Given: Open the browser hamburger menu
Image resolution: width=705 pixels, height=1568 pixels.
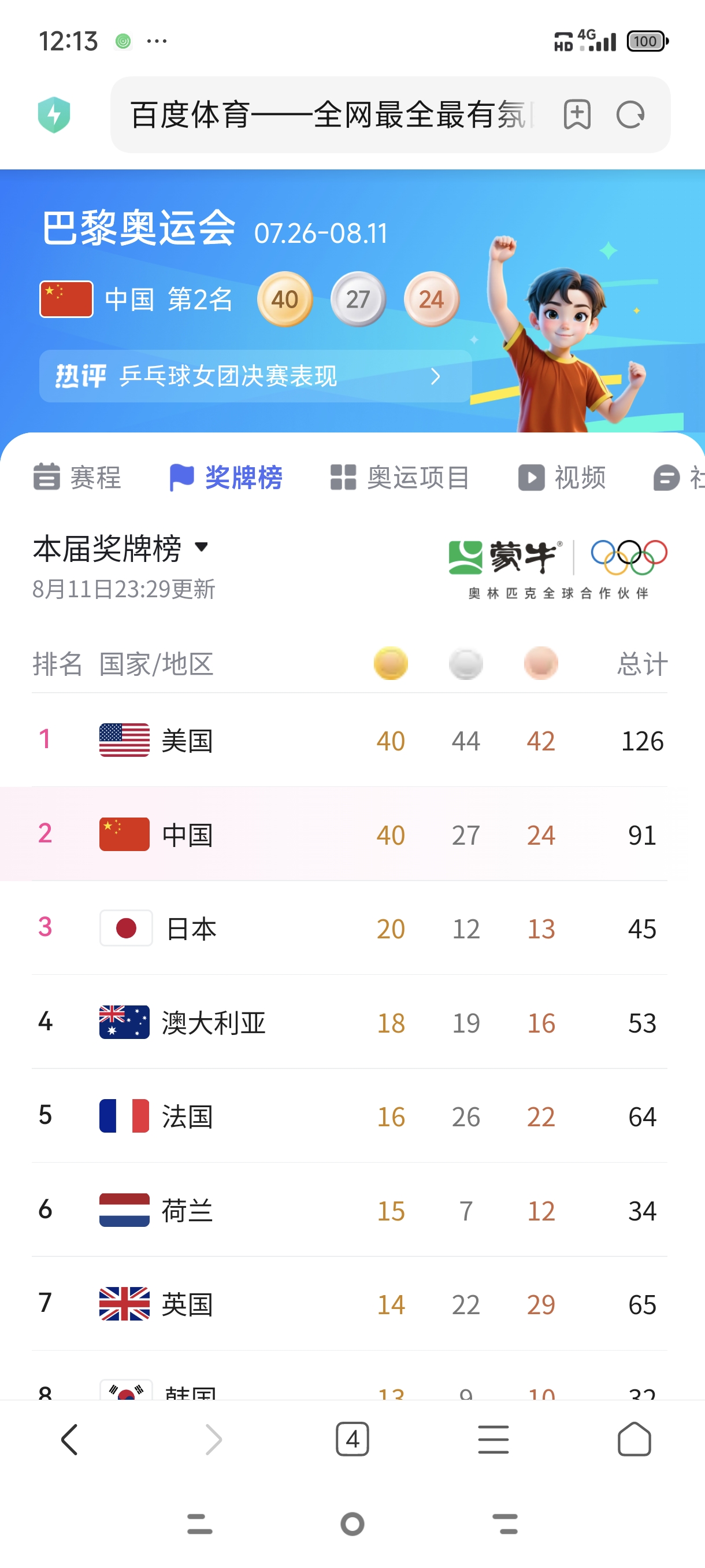Looking at the screenshot, I should point(493,1440).
